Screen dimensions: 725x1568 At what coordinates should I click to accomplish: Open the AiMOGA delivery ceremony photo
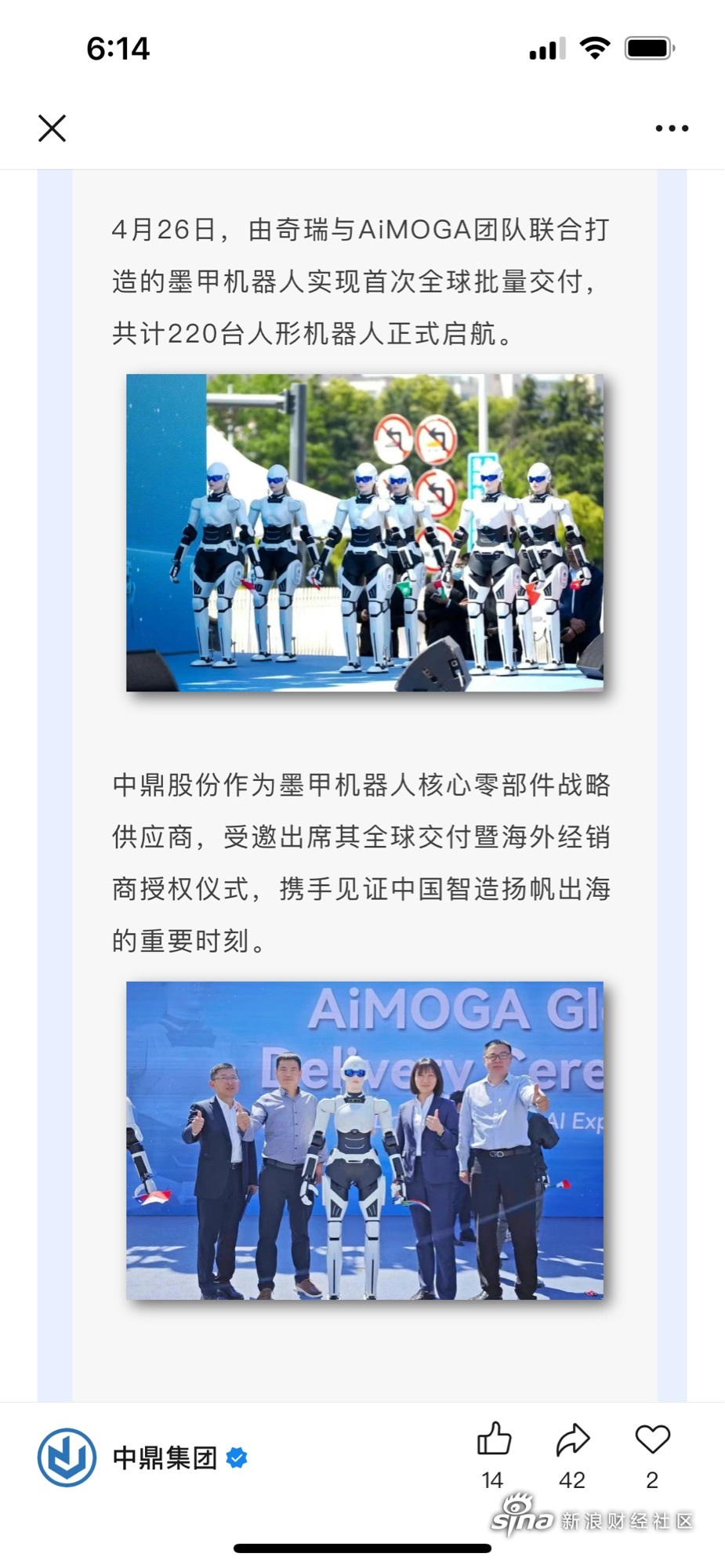click(364, 1139)
